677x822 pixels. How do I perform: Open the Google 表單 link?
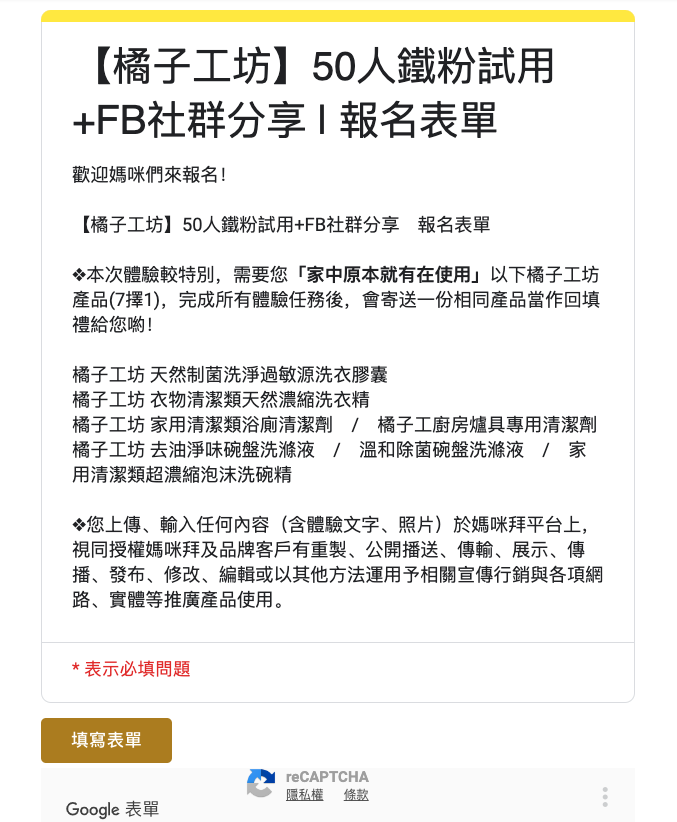click(x=112, y=809)
